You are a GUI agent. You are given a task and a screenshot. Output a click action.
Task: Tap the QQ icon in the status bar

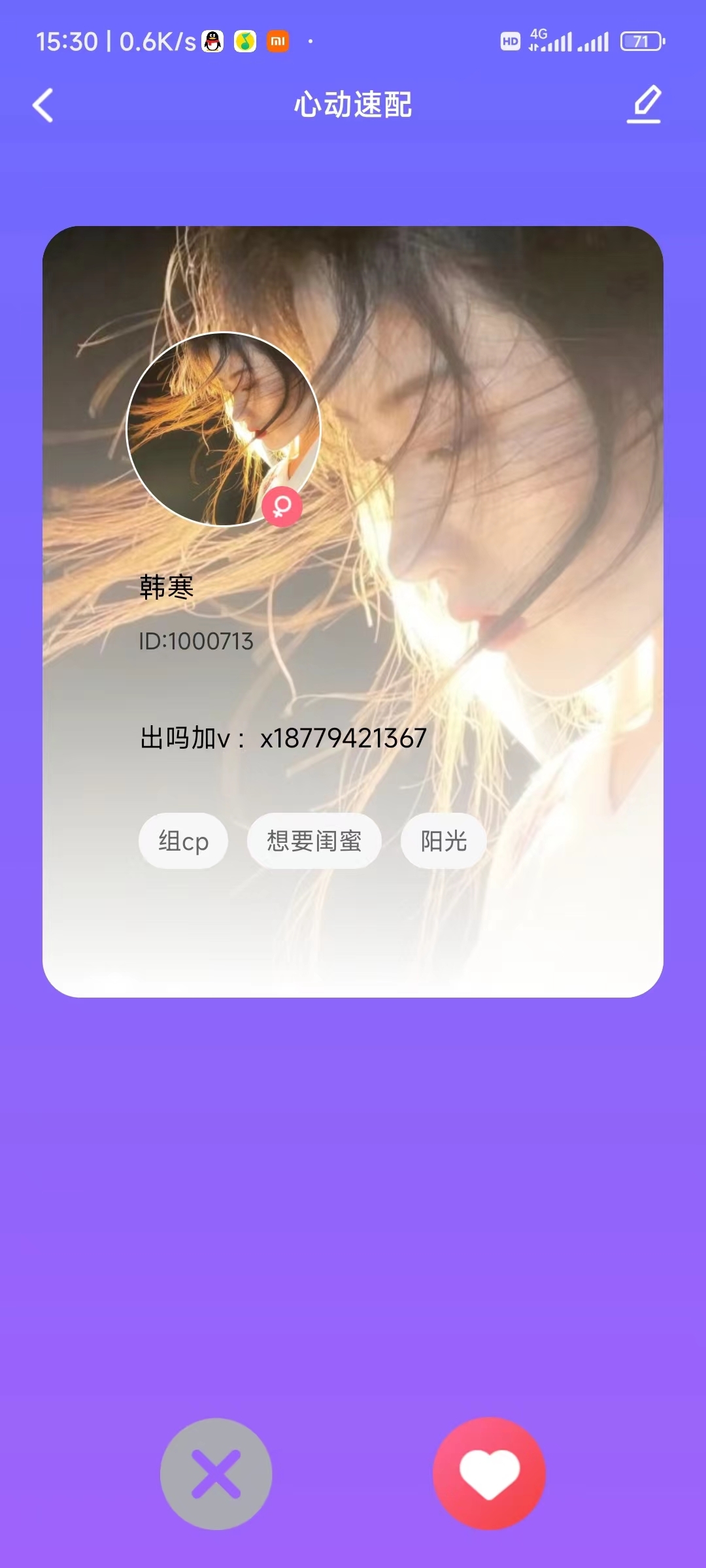tap(212, 41)
